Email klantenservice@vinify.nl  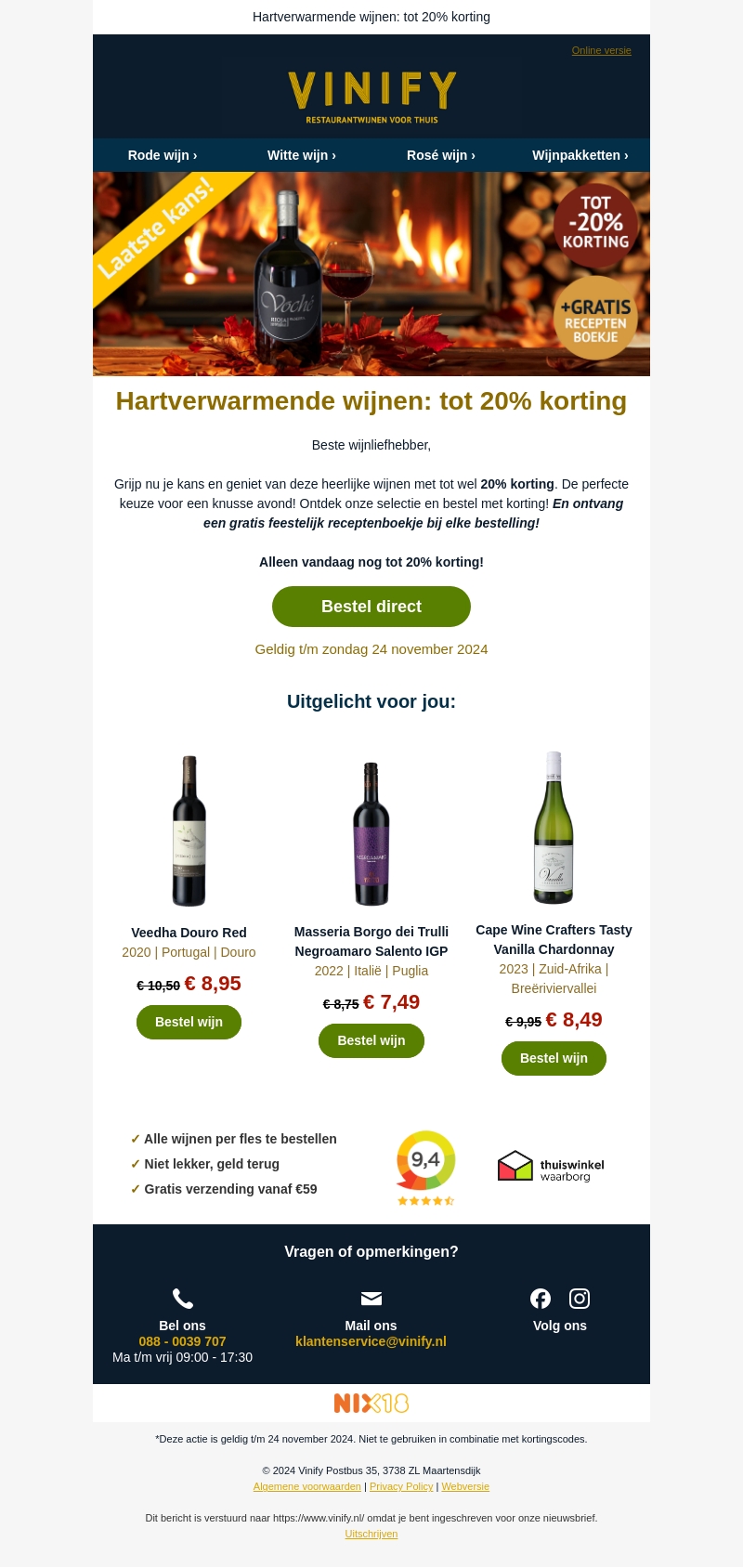pyautogui.click(x=371, y=1341)
